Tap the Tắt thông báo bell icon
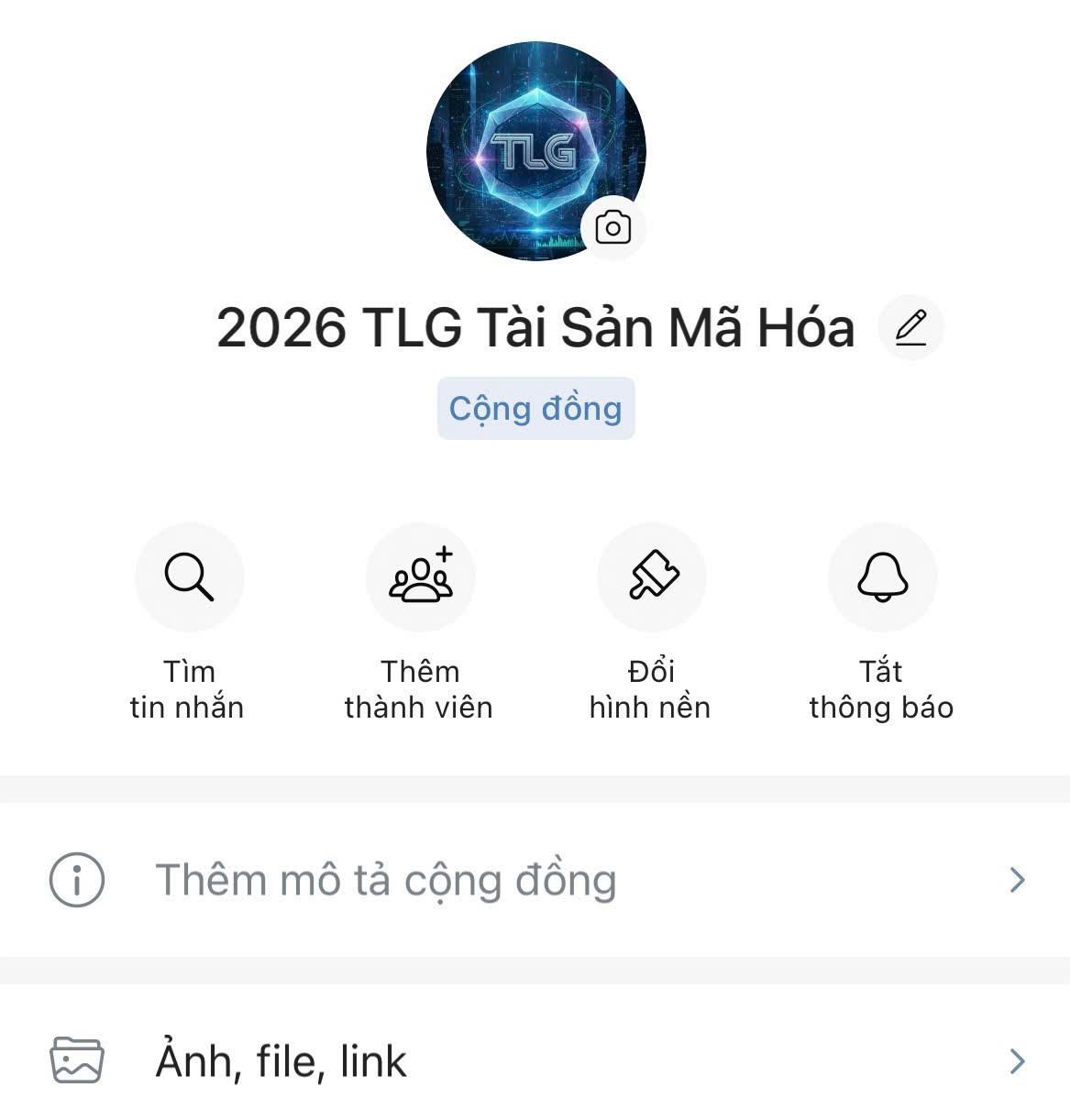The image size is (1070, 1120). [x=881, y=576]
